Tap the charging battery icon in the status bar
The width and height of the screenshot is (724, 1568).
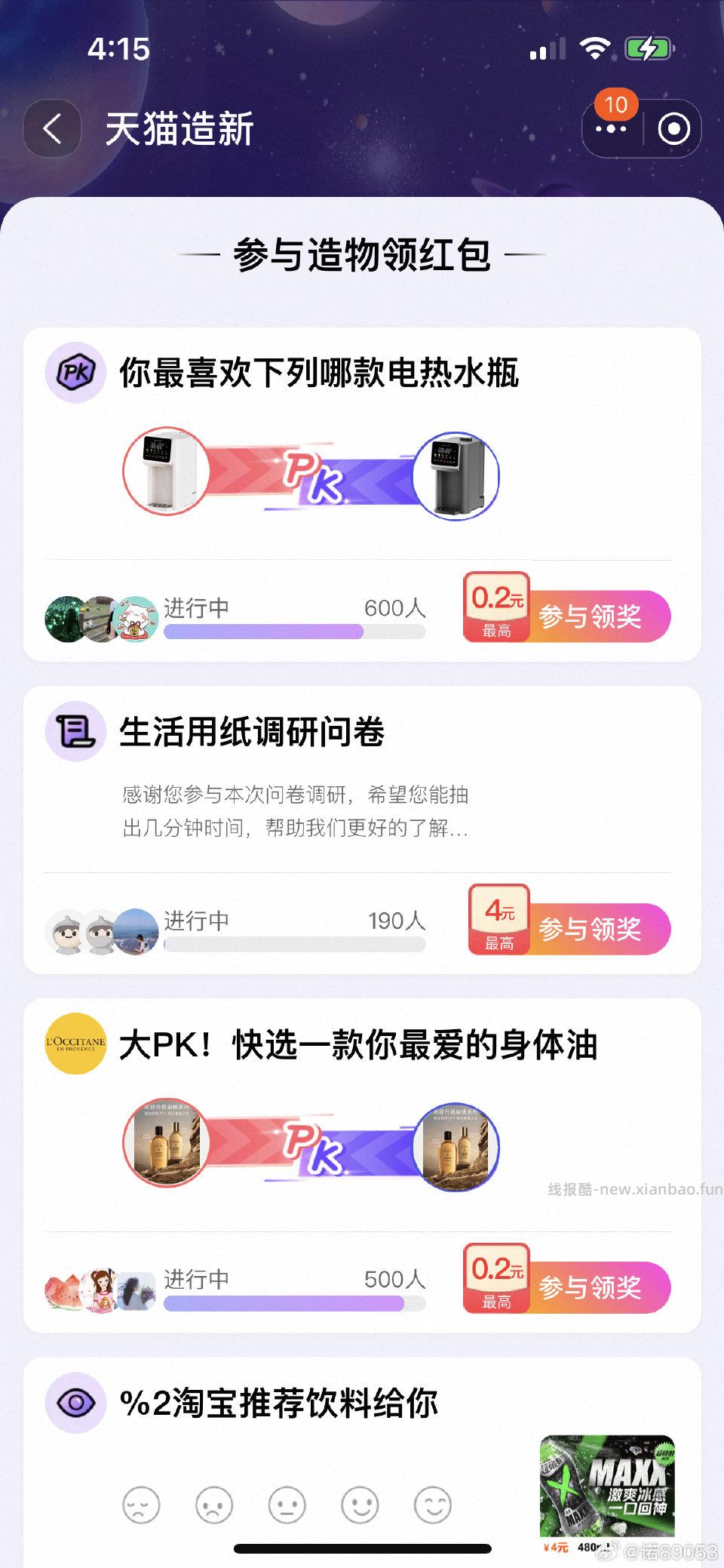[649, 47]
